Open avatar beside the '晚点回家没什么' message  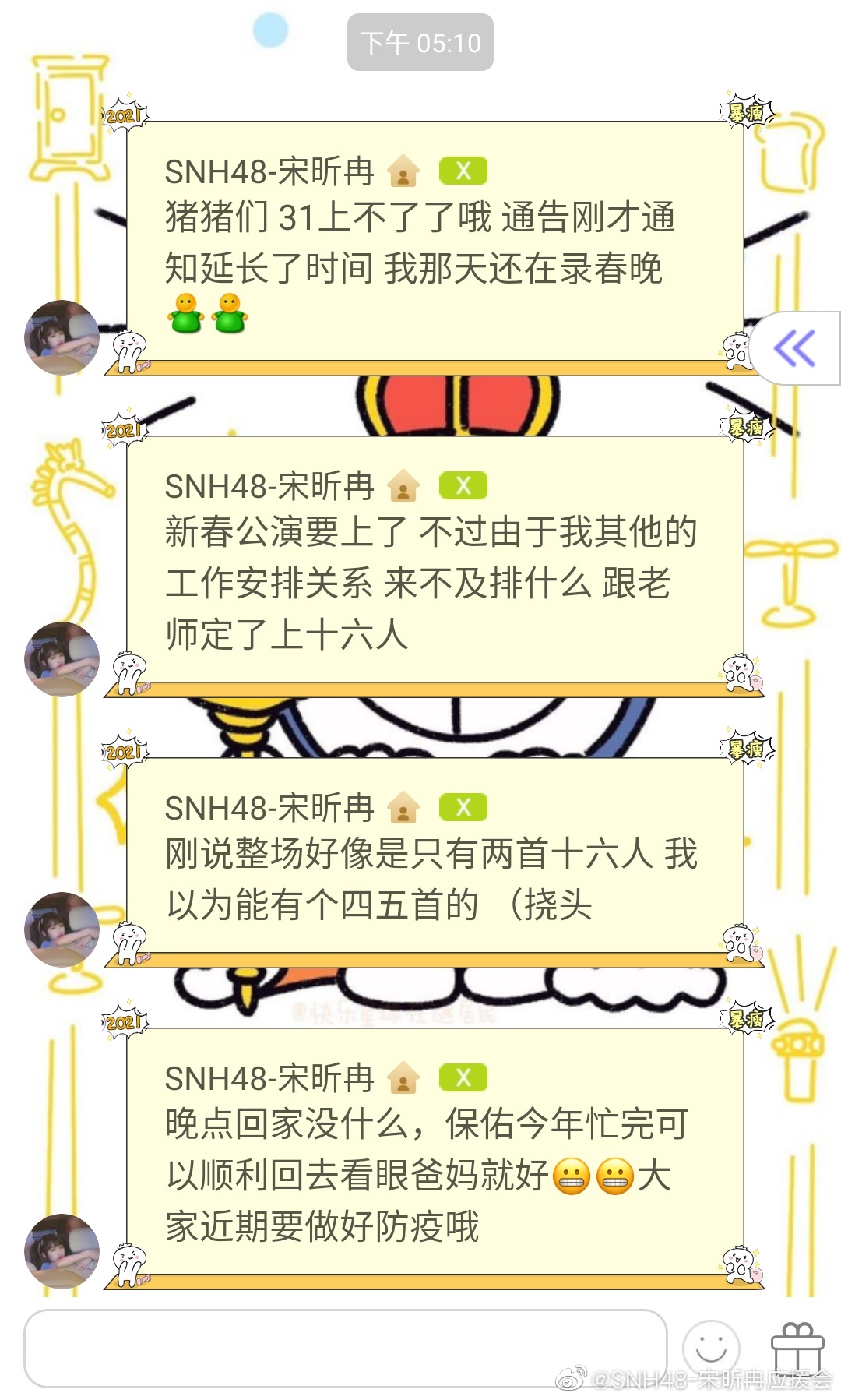point(62,1251)
